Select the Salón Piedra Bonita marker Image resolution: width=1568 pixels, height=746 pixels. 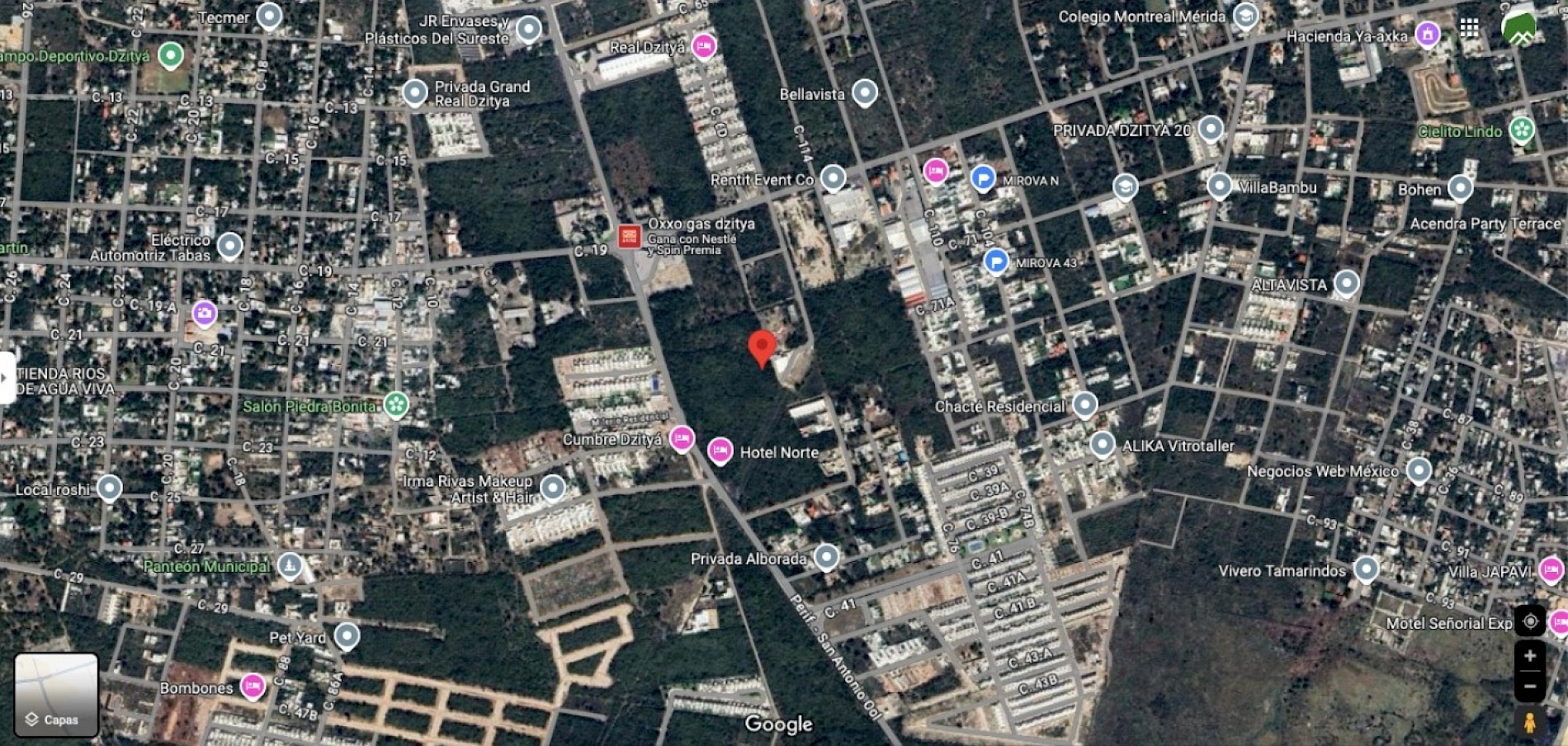click(x=396, y=404)
